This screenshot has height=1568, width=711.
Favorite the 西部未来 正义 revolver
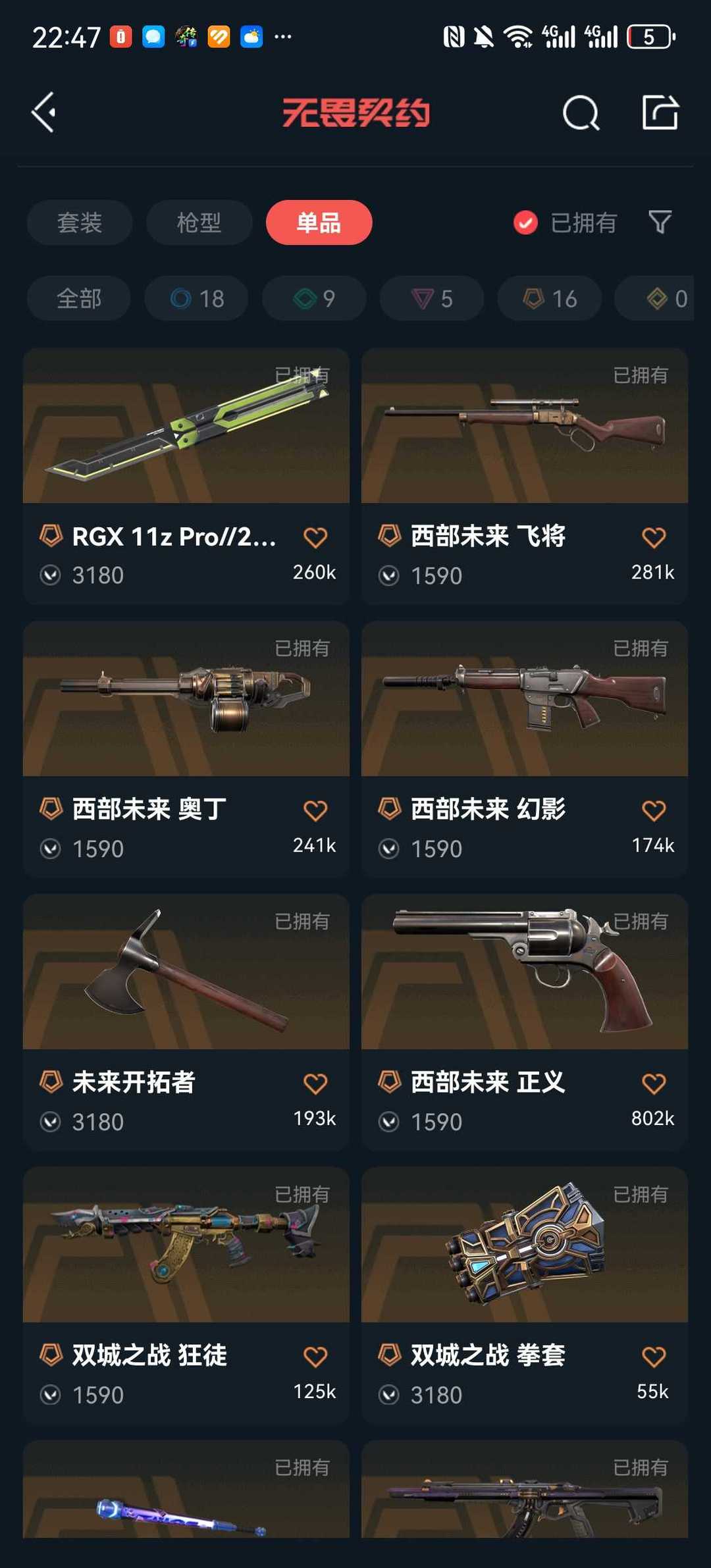[x=653, y=1083]
